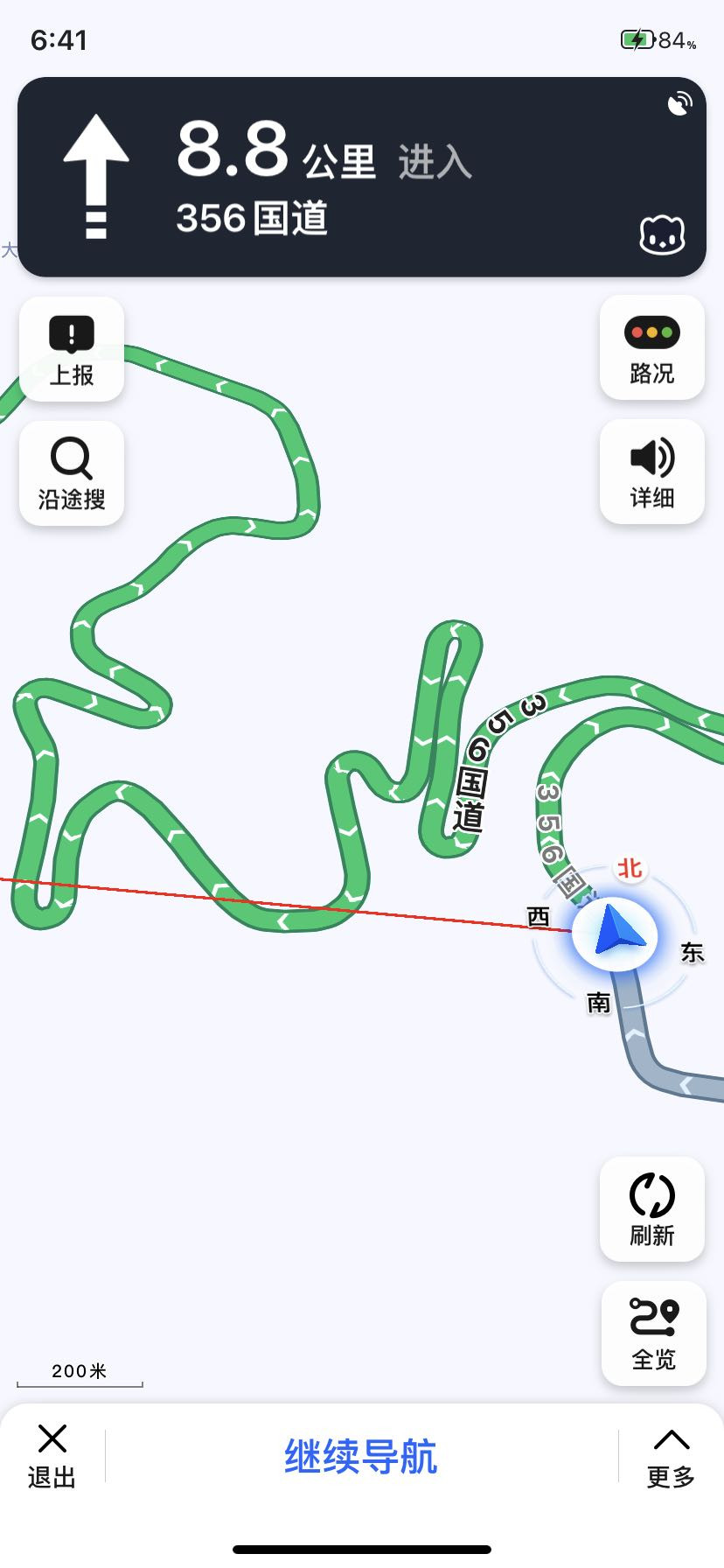Viewport: 724px width, 1568px height.
Task: Show 全览 route overview
Action: tap(654, 1333)
